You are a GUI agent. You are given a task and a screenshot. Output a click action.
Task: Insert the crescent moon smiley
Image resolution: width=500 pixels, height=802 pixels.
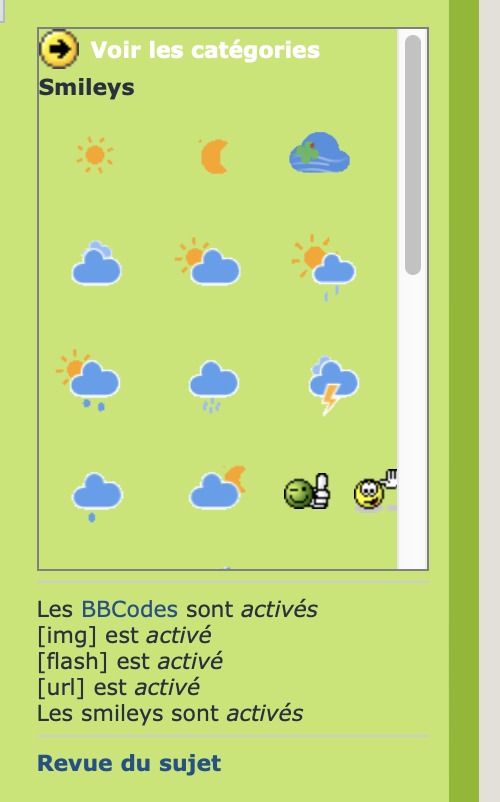point(214,156)
